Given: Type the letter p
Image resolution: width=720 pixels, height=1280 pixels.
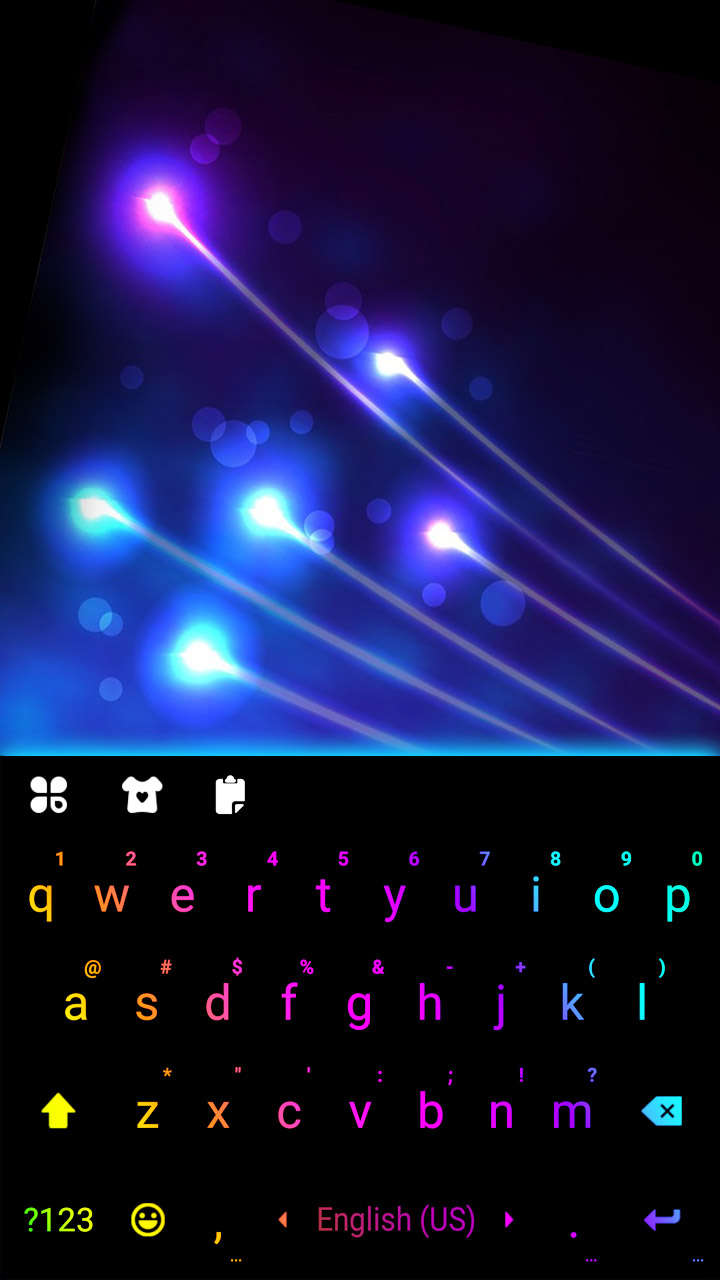Looking at the screenshot, I should [x=678, y=897].
